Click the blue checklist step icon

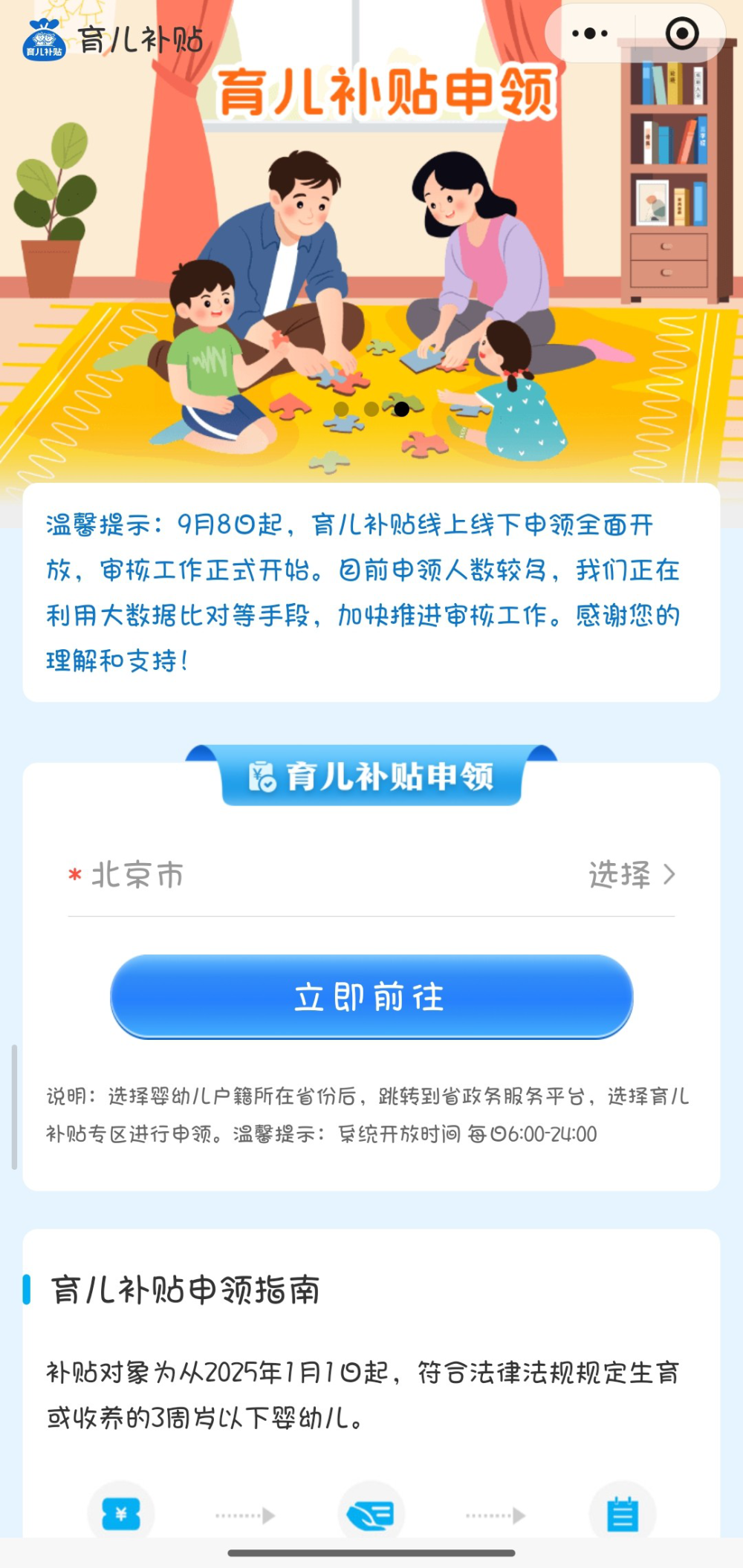tap(623, 1513)
